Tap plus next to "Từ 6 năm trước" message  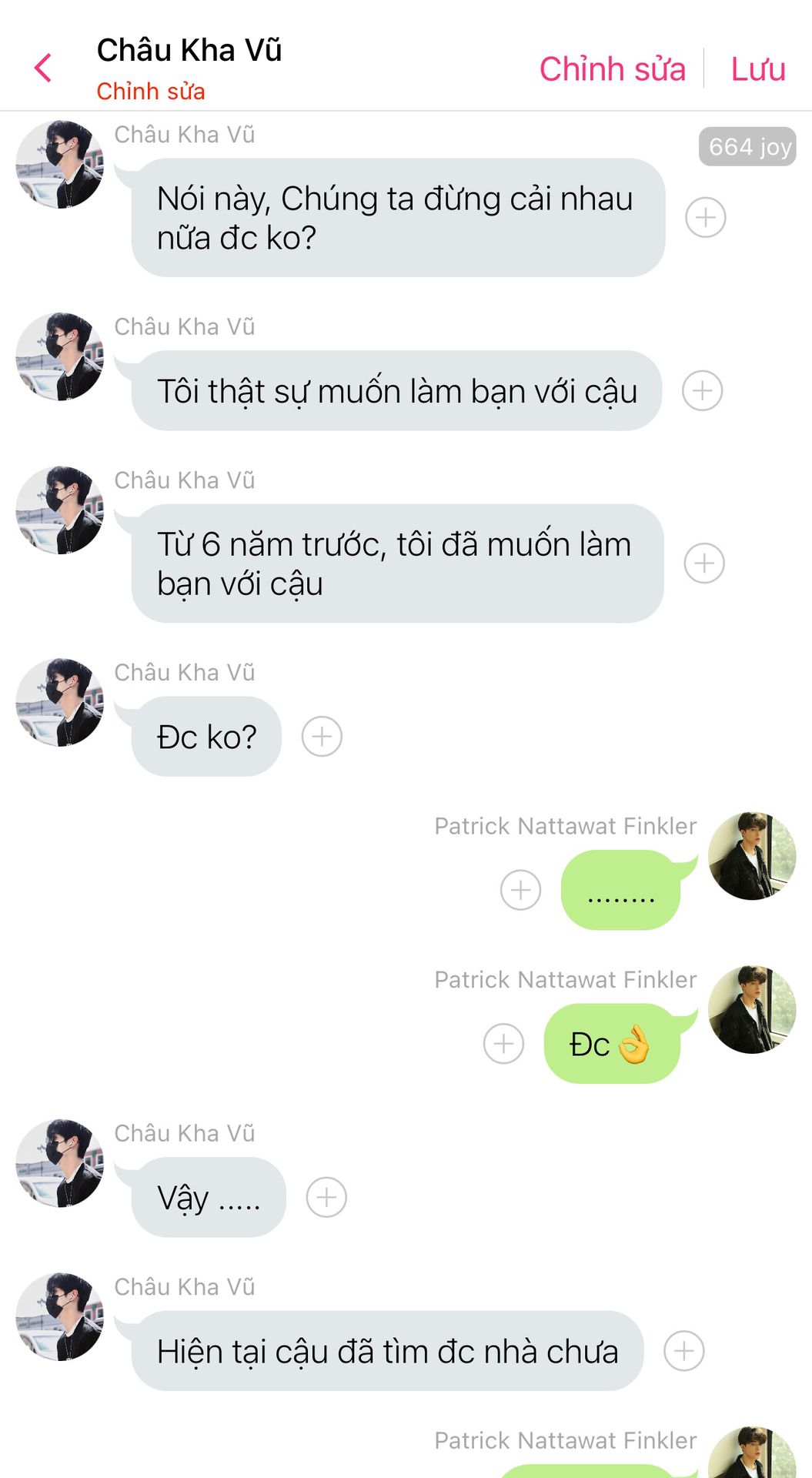(x=704, y=563)
